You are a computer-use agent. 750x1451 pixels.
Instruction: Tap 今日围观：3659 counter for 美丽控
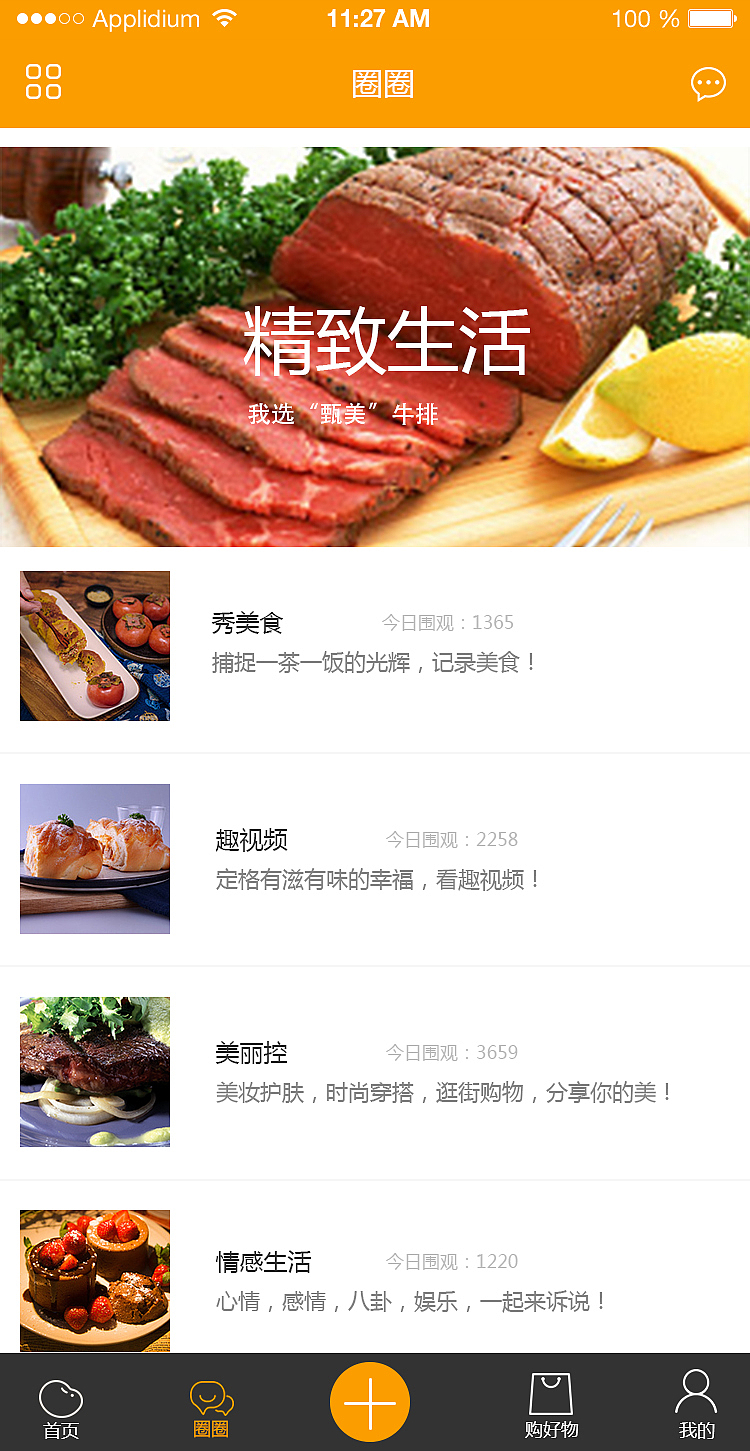click(450, 1052)
